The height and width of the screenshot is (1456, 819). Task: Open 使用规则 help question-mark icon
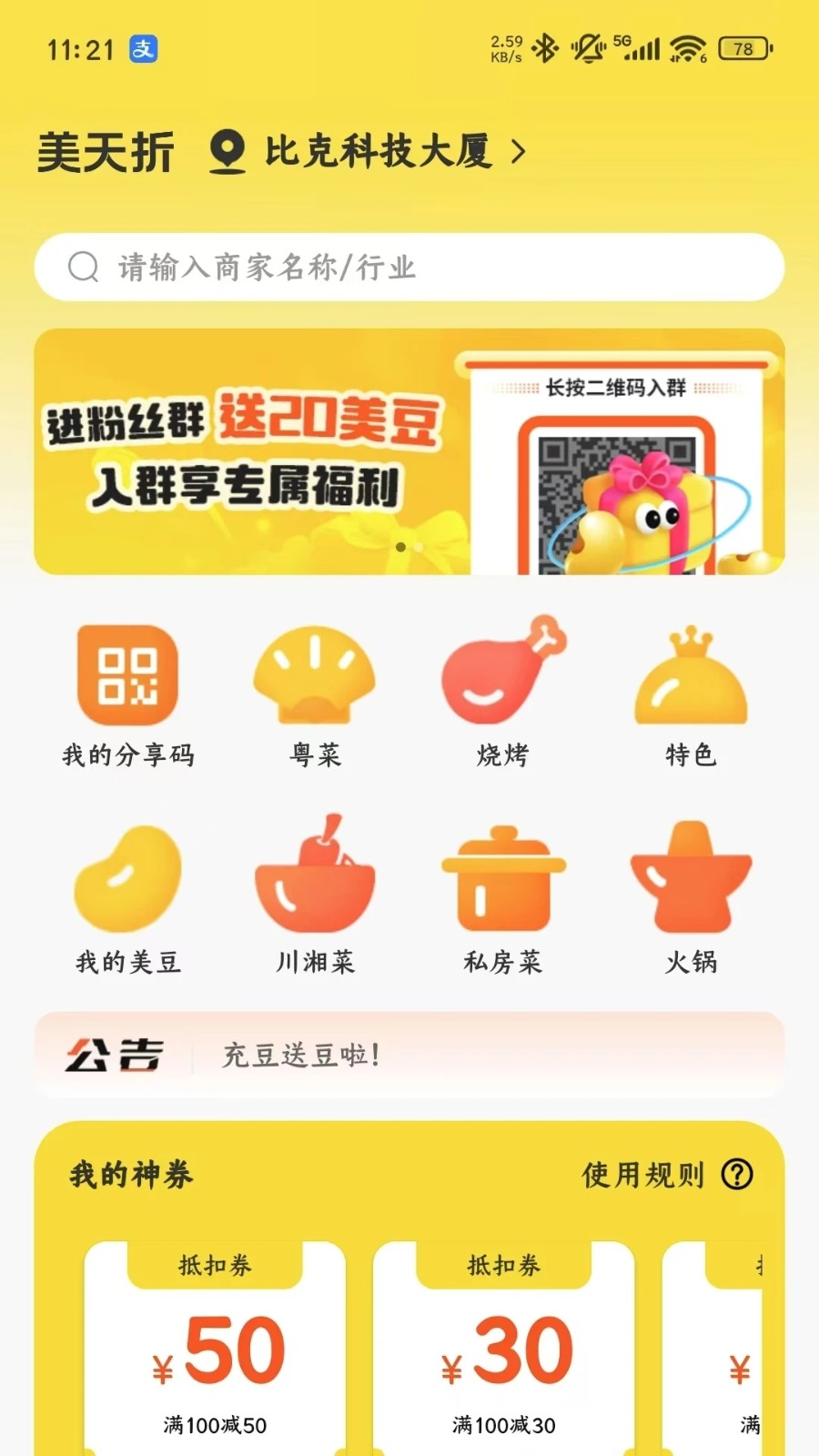click(736, 1175)
